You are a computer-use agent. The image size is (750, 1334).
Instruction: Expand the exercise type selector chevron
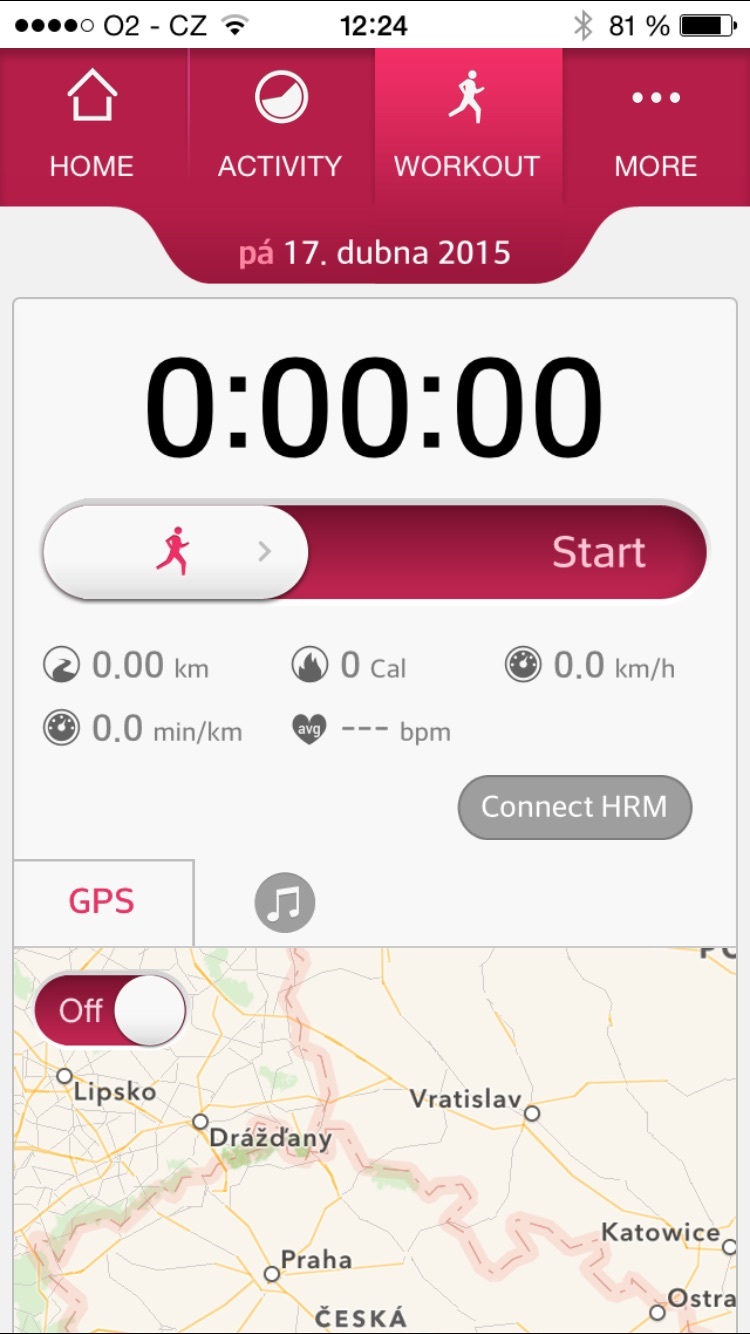click(263, 550)
